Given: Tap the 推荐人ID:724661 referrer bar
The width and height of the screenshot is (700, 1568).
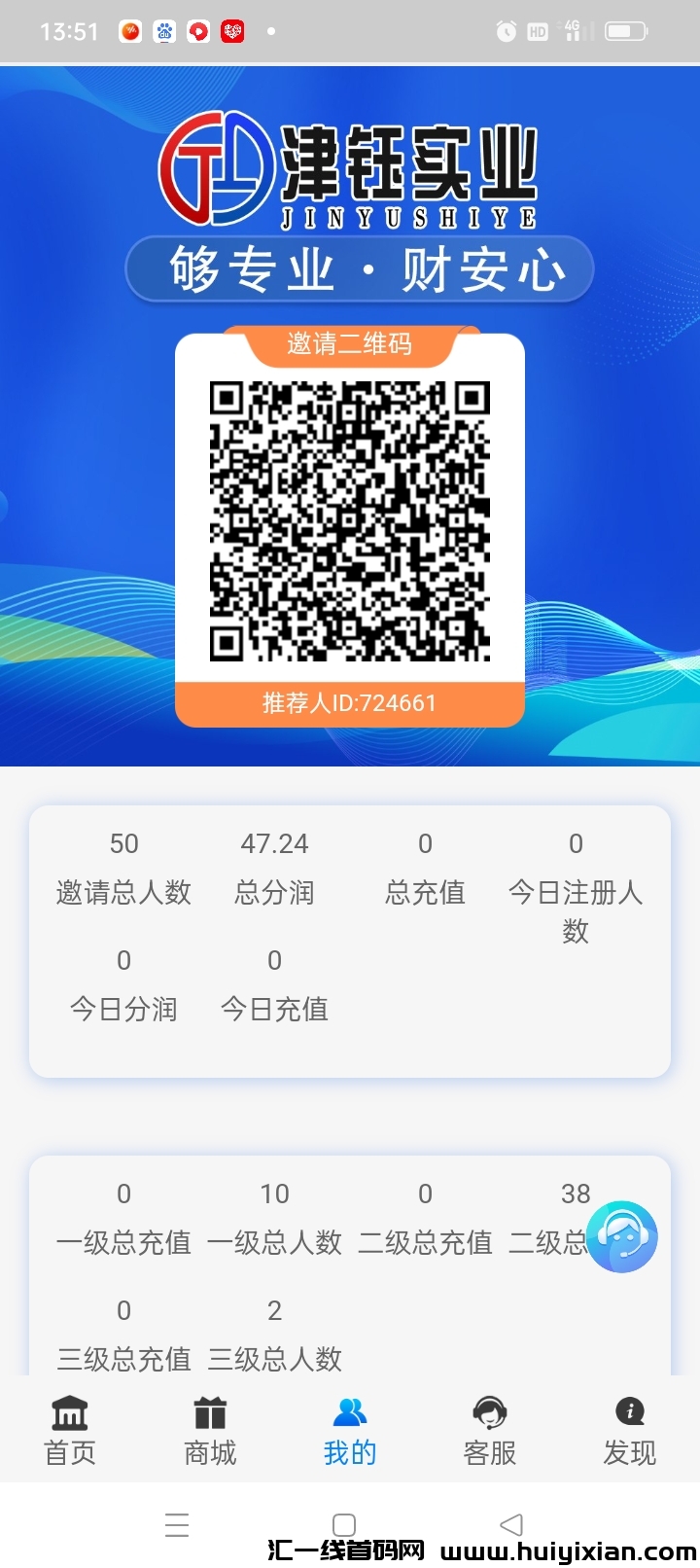Looking at the screenshot, I should point(350,702).
